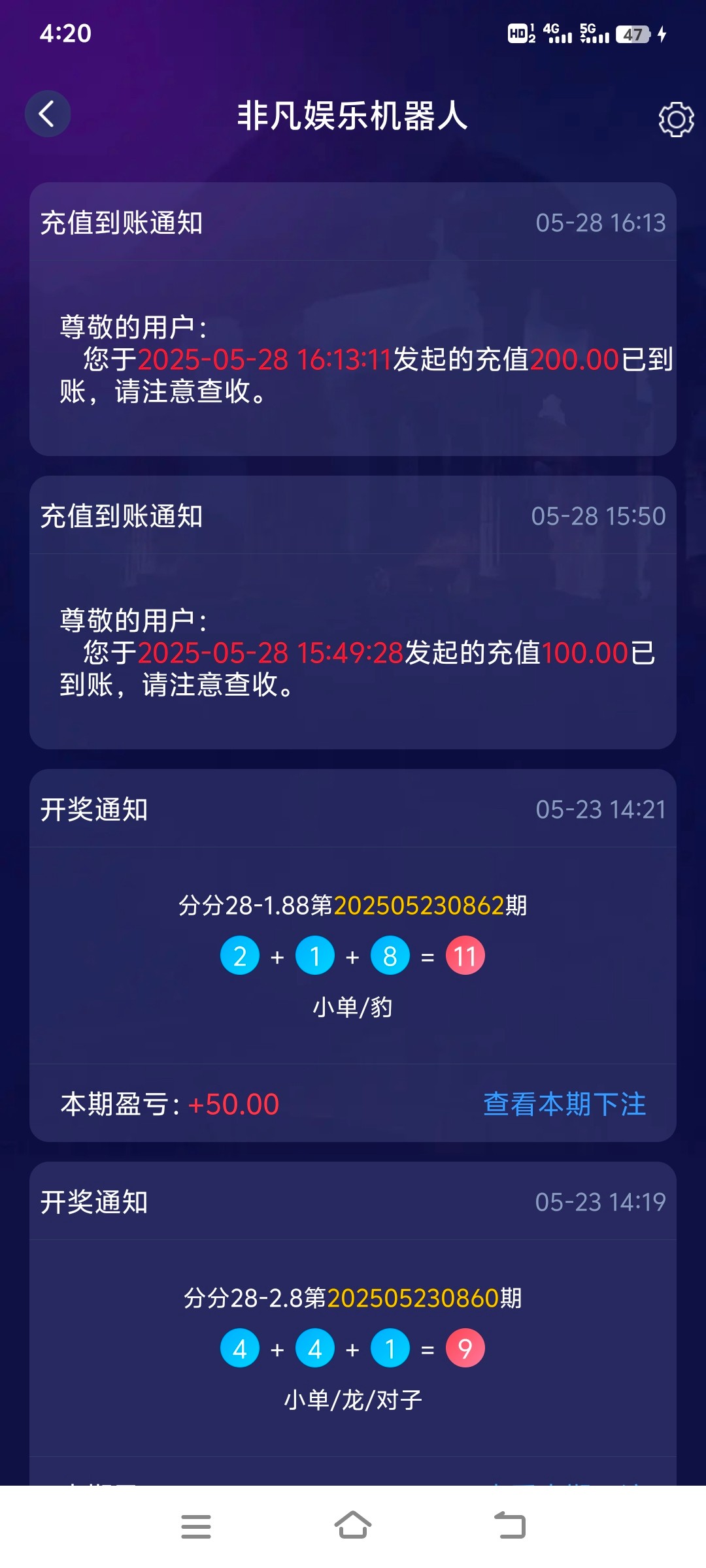Tap the blue circle with number 8
The image size is (706, 1568).
[x=390, y=956]
